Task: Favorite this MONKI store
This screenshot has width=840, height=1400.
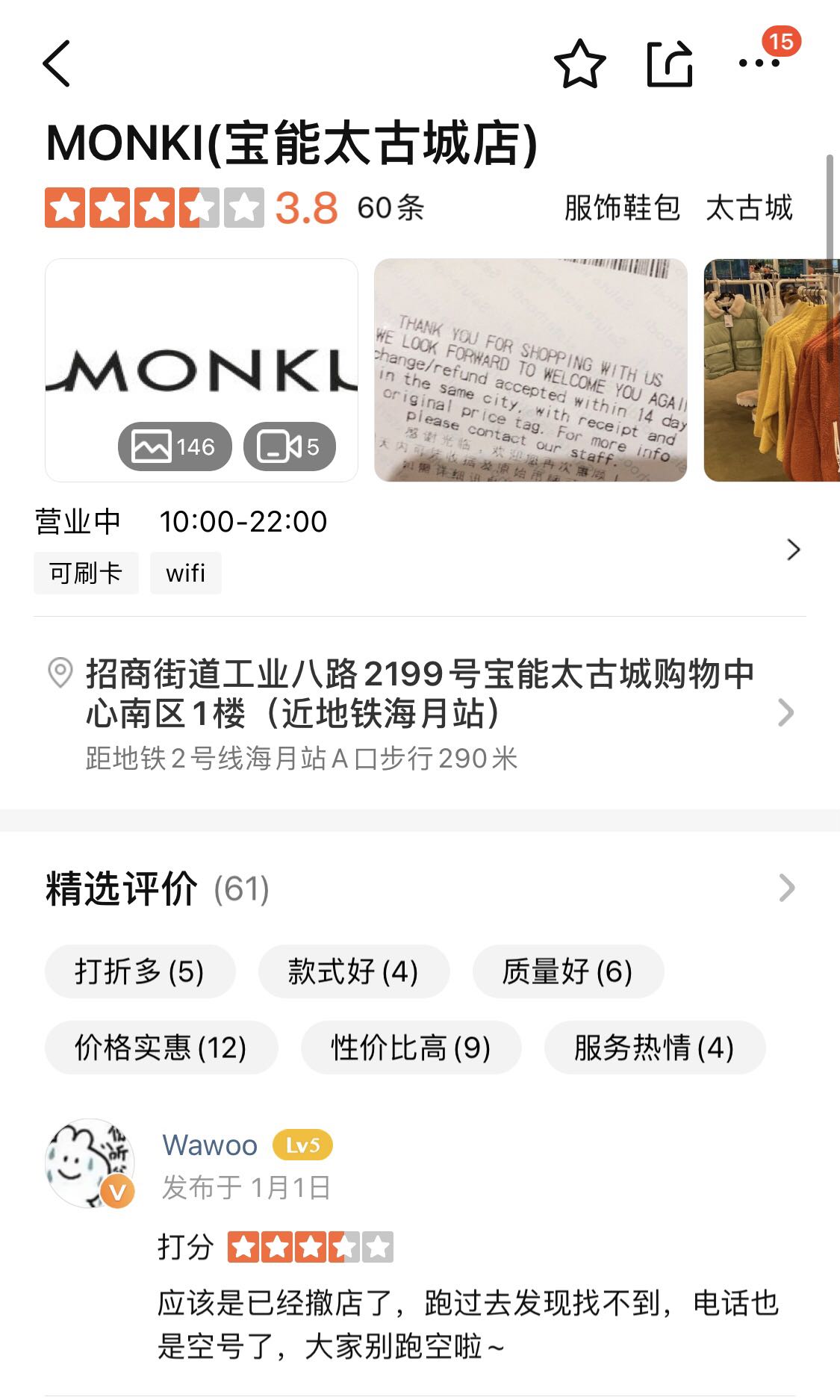Action: point(579,64)
